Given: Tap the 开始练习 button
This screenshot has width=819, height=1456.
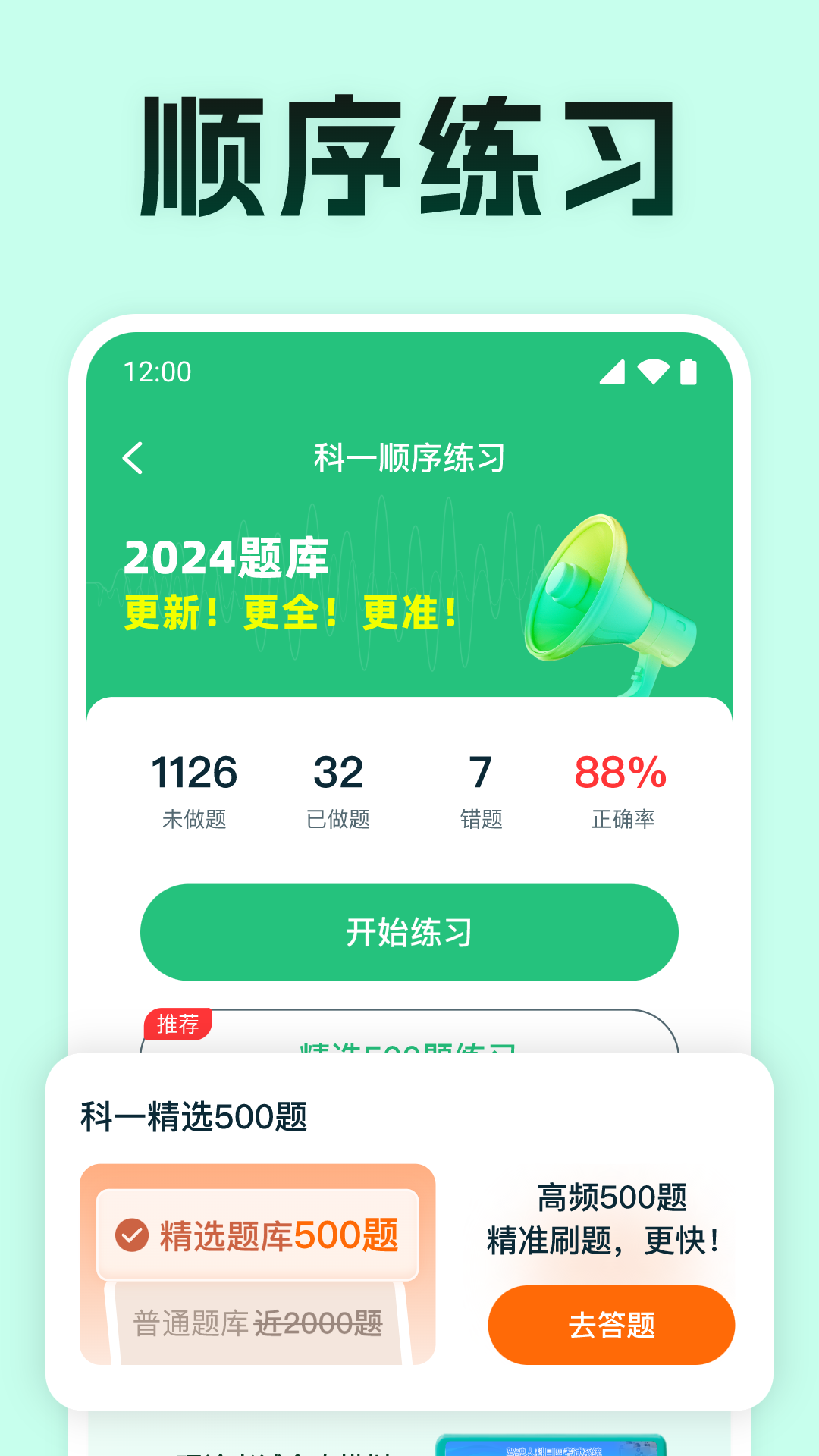Looking at the screenshot, I should (x=408, y=933).
